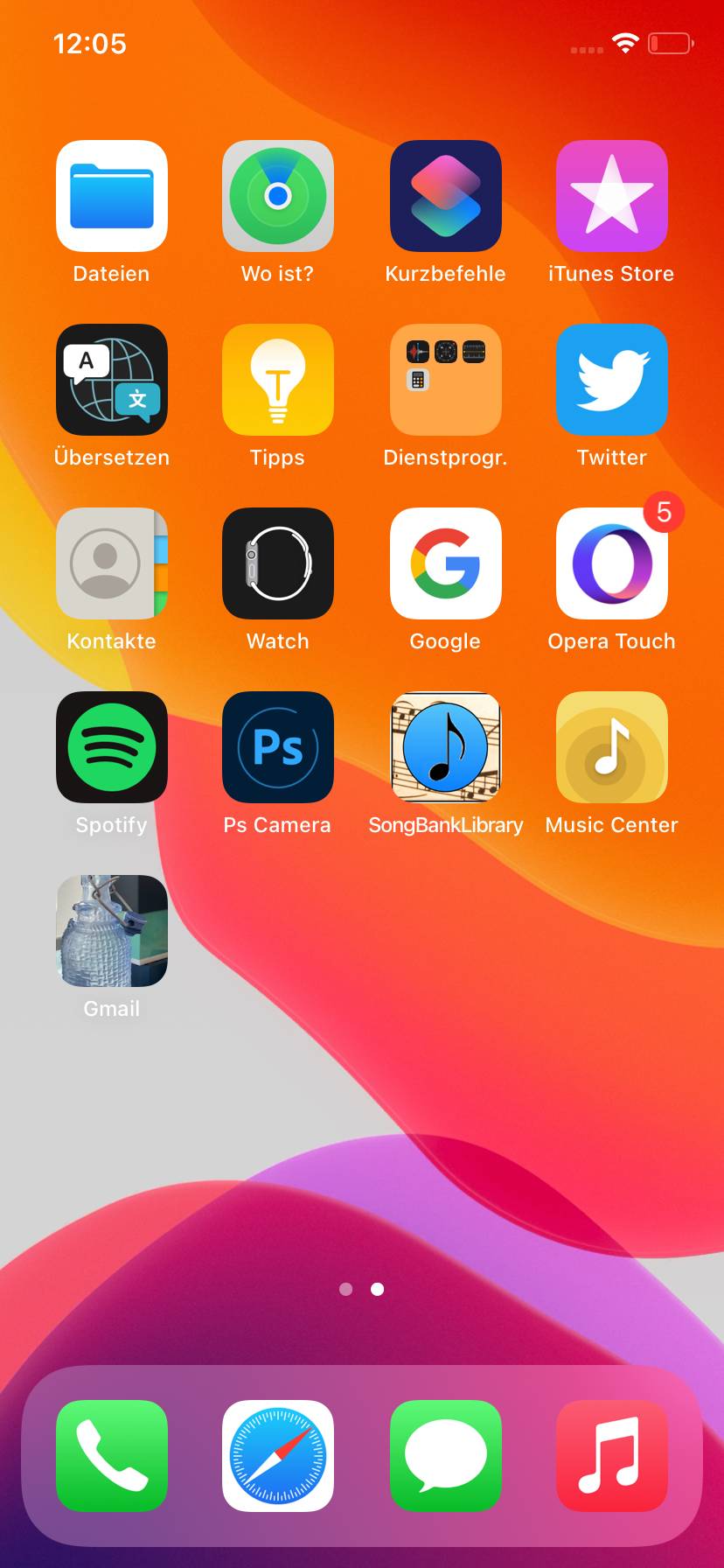Image resolution: width=724 pixels, height=1568 pixels.
Task: Launch the Wo ist? app
Action: (x=278, y=196)
